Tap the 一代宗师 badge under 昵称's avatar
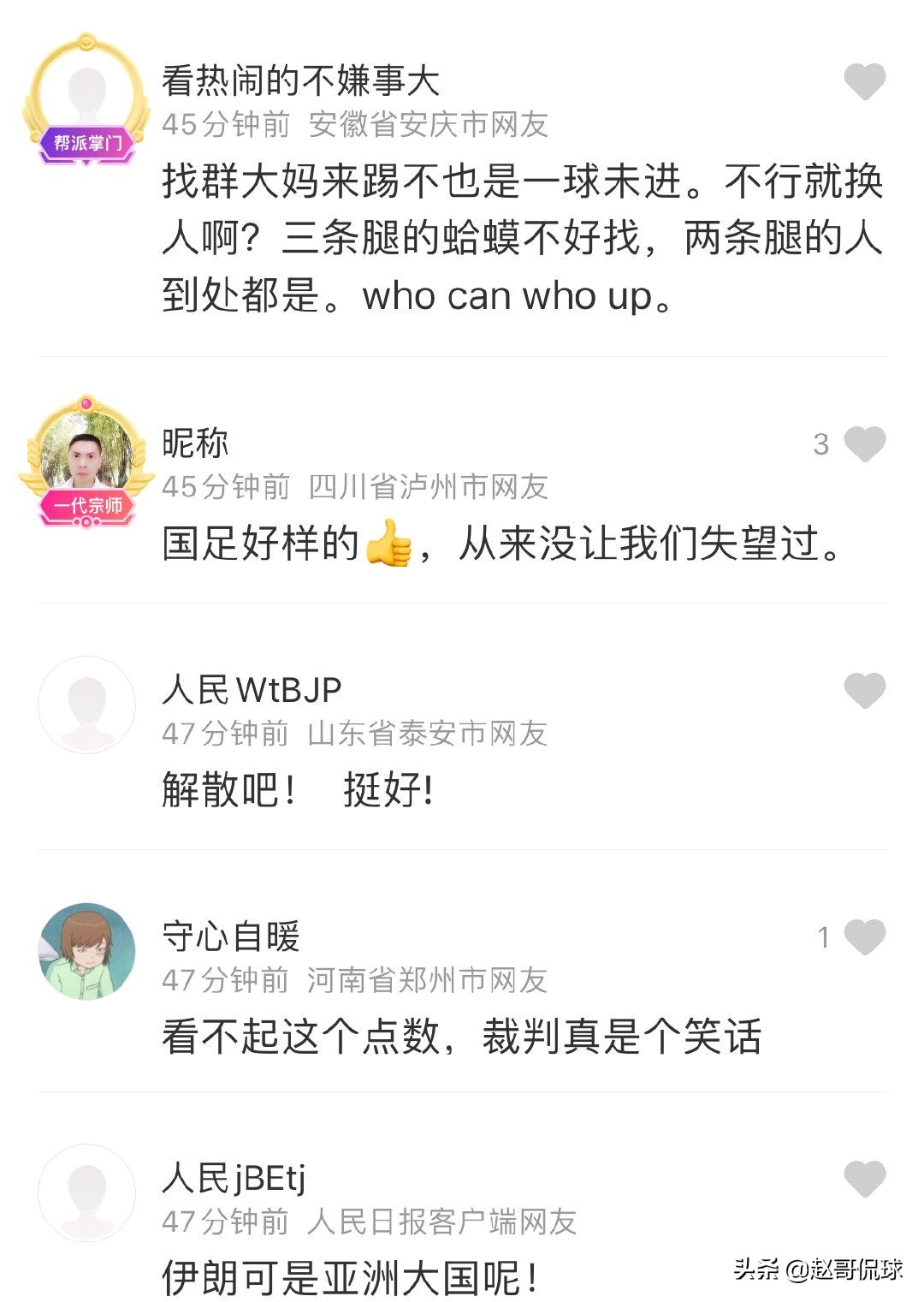Image resolution: width=924 pixels, height=1302 pixels. click(x=86, y=505)
